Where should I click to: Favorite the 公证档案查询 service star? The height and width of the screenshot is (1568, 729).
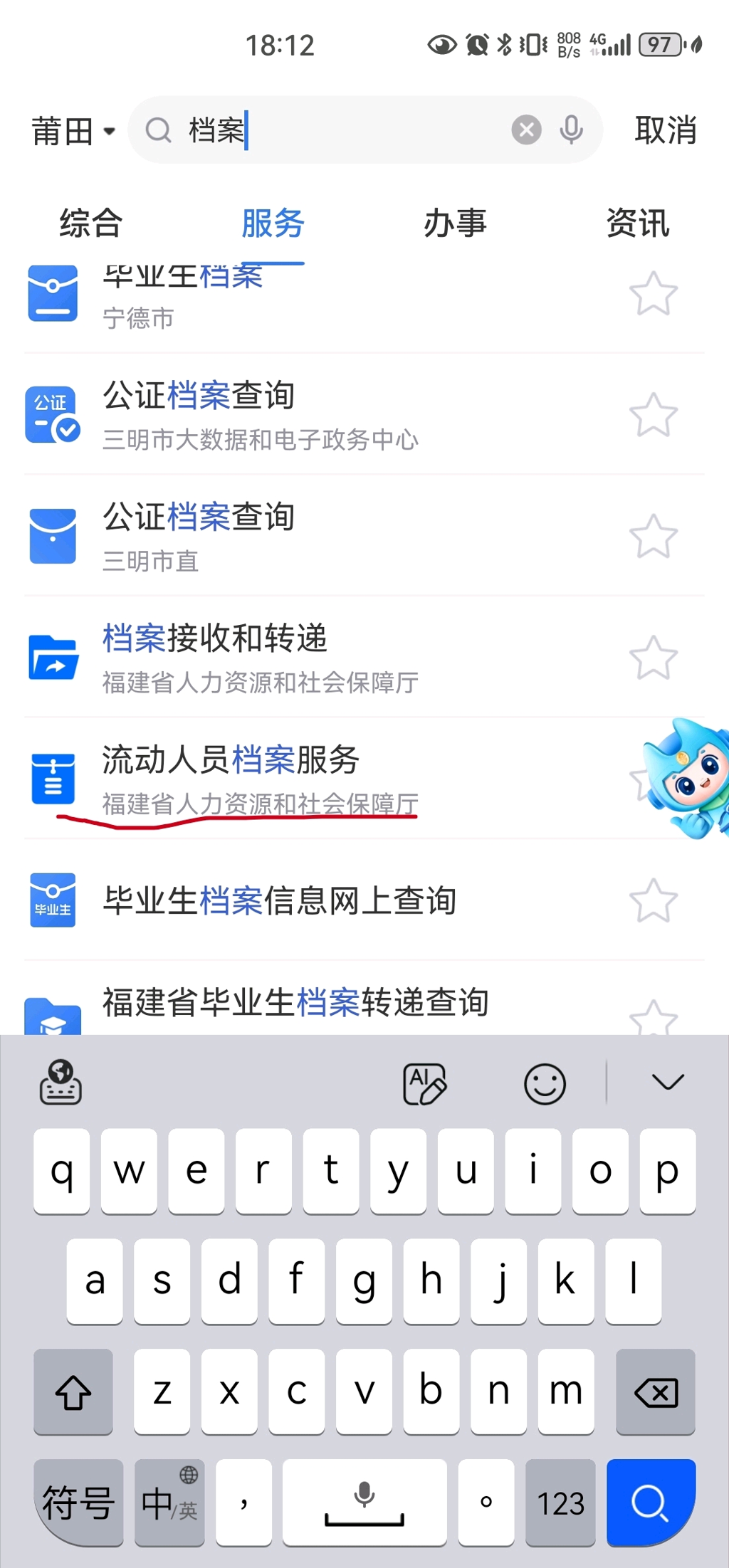pyautogui.click(x=654, y=414)
